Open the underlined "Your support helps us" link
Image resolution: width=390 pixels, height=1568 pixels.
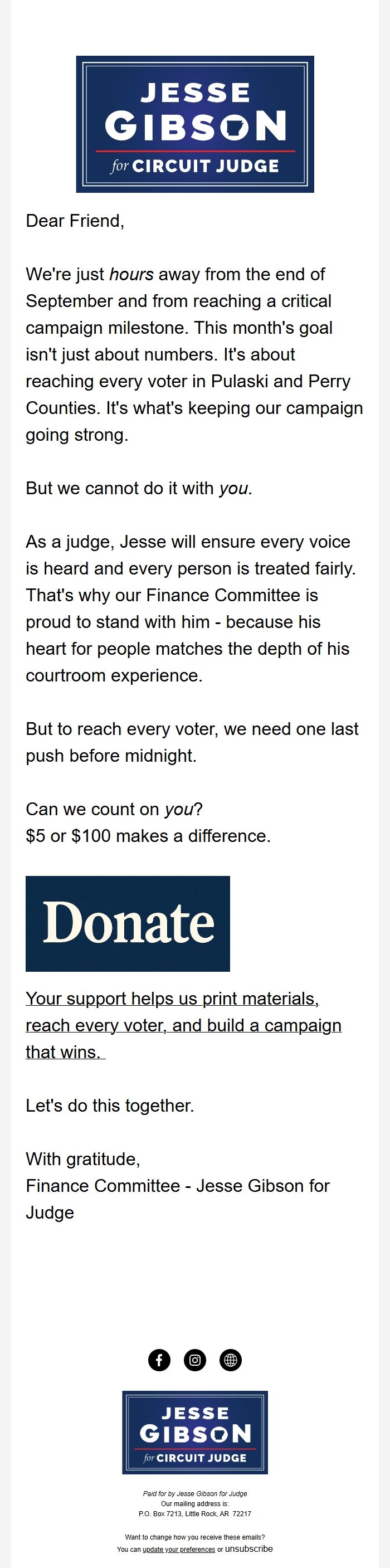(x=172, y=999)
